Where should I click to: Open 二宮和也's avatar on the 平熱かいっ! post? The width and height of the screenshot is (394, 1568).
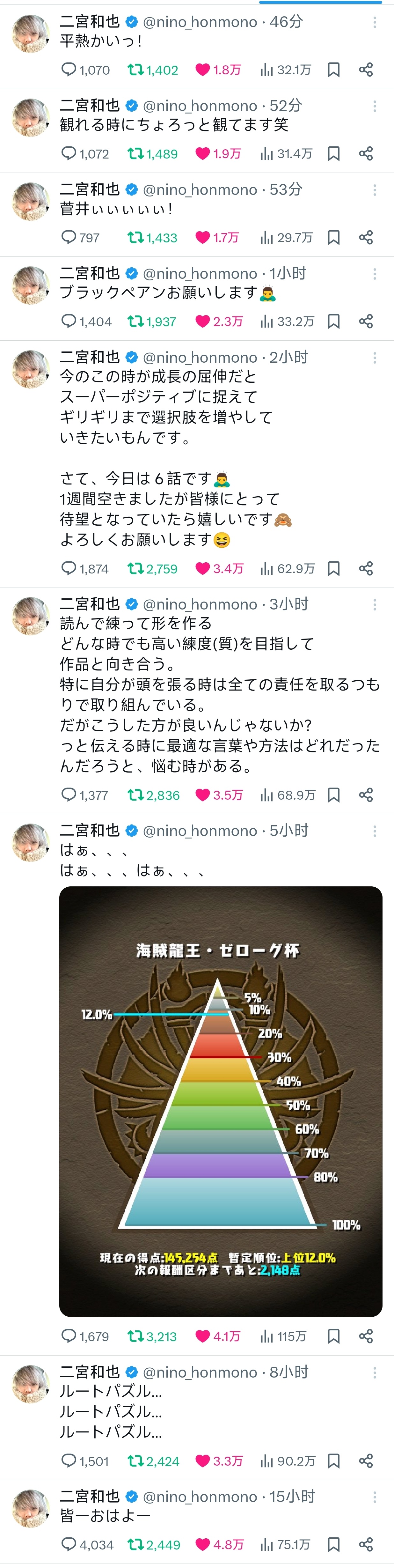(30, 33)
